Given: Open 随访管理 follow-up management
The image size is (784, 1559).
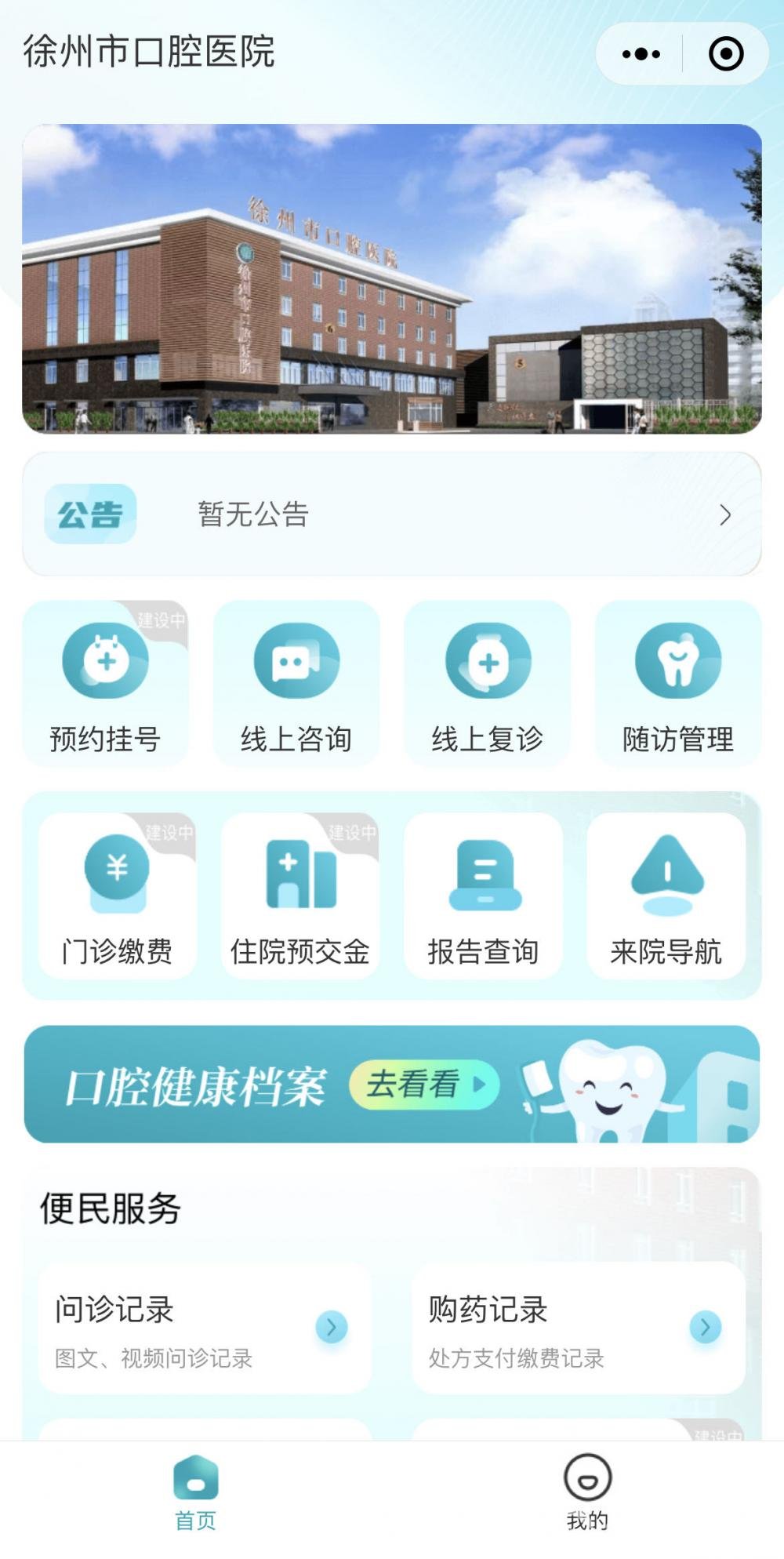Looking at the screenshot, I should [678, 684].
